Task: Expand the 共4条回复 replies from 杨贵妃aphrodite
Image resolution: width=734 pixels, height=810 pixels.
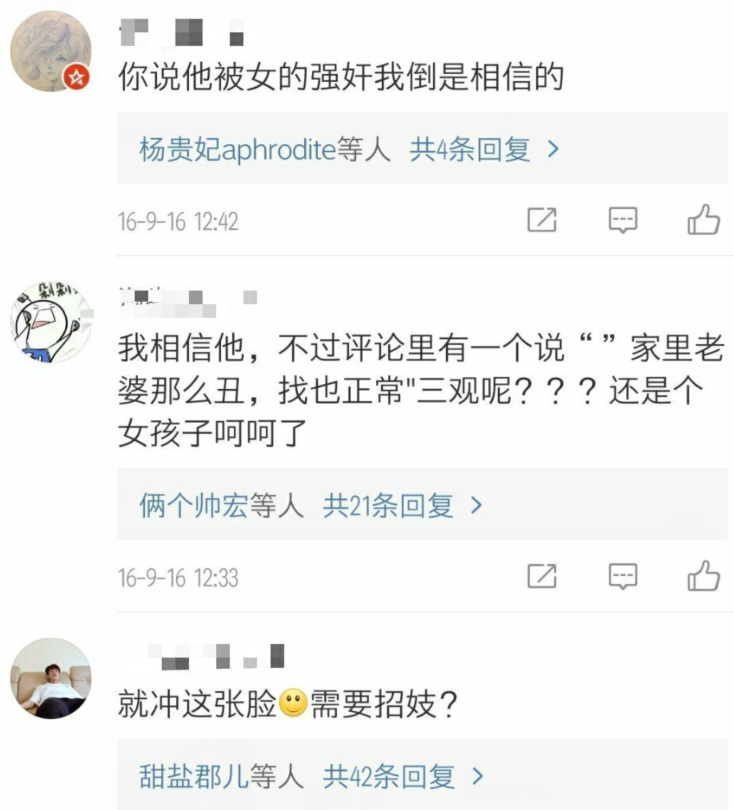Action: pyautogui.click(x=484, y=150)
